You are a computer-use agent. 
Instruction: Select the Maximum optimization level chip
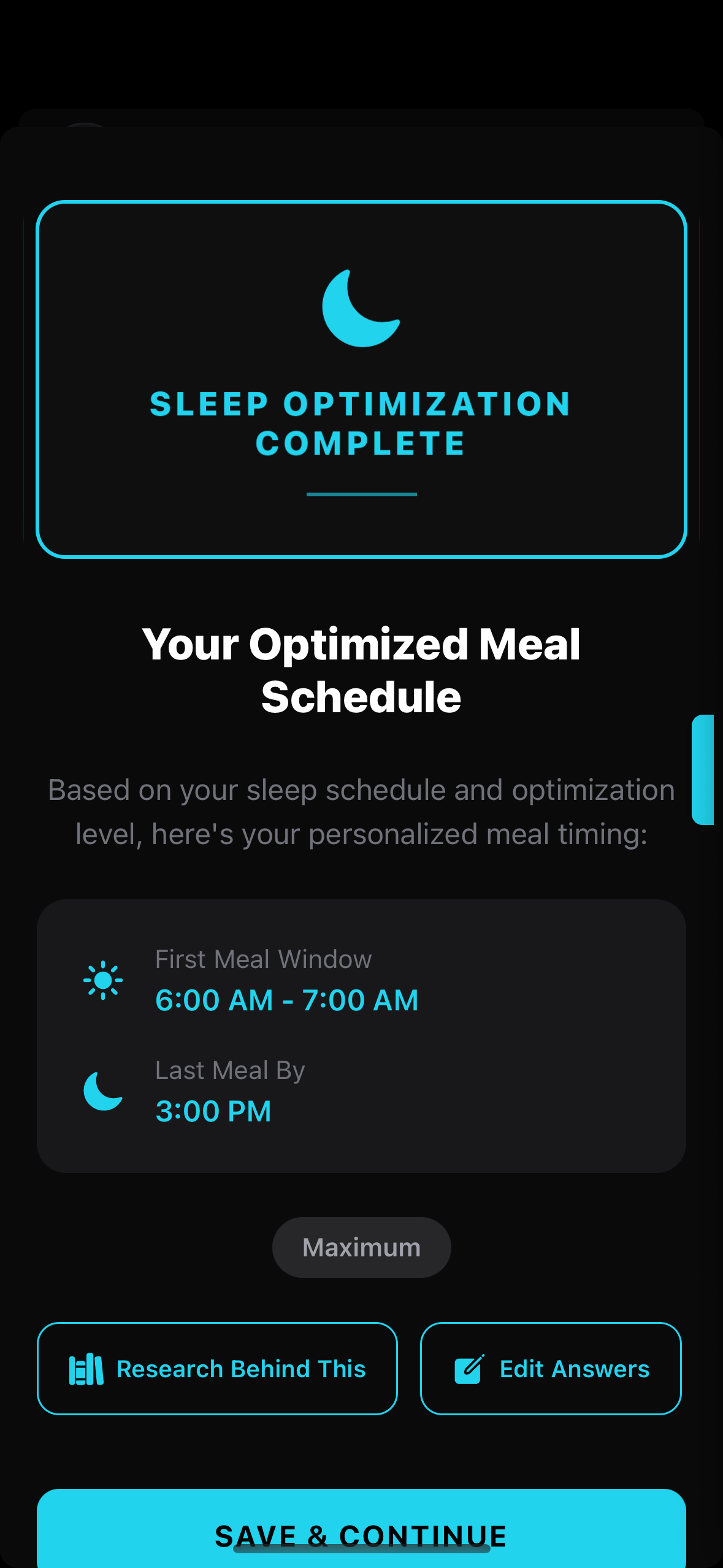click(x=361, y=1247)
